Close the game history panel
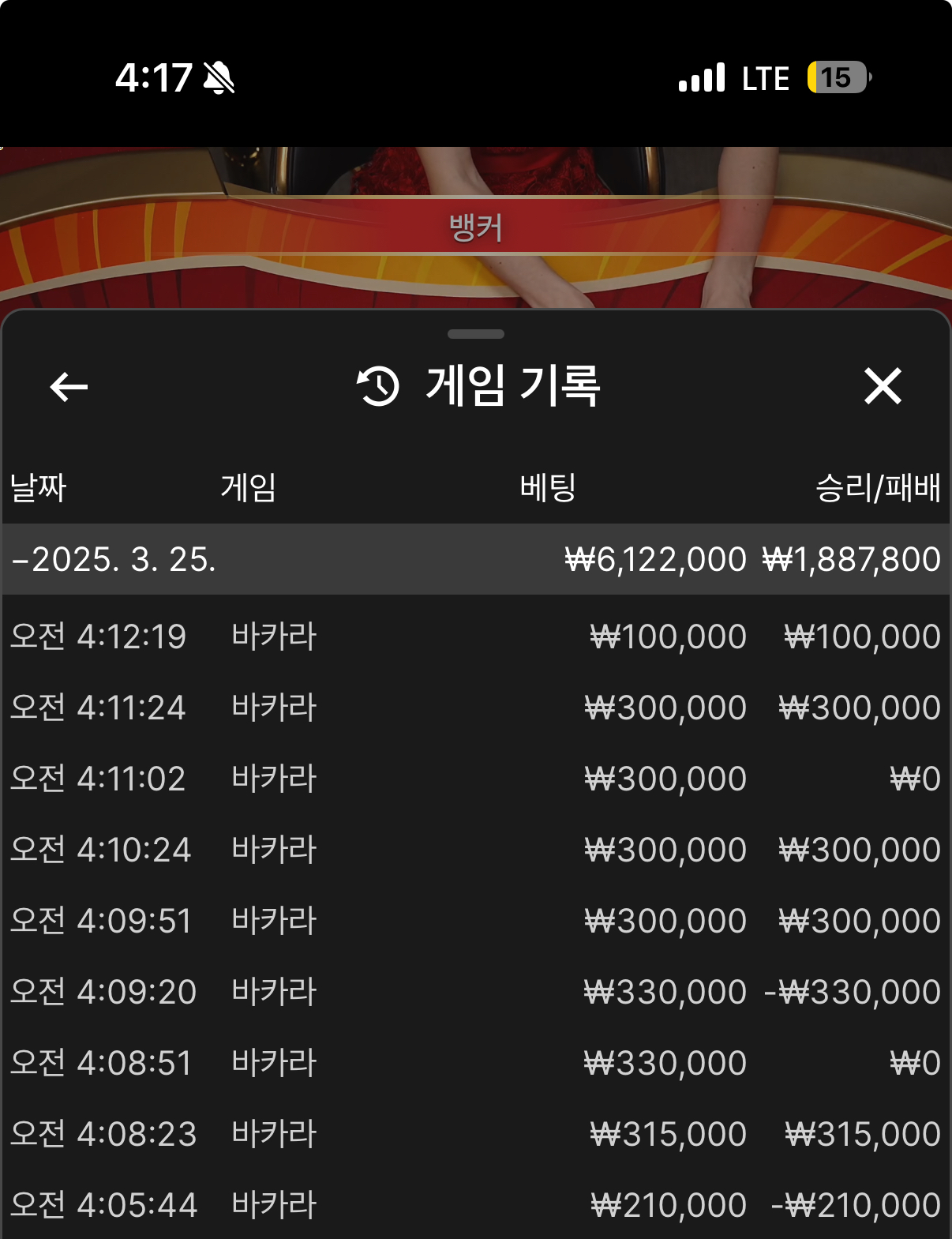 [882, 387]
